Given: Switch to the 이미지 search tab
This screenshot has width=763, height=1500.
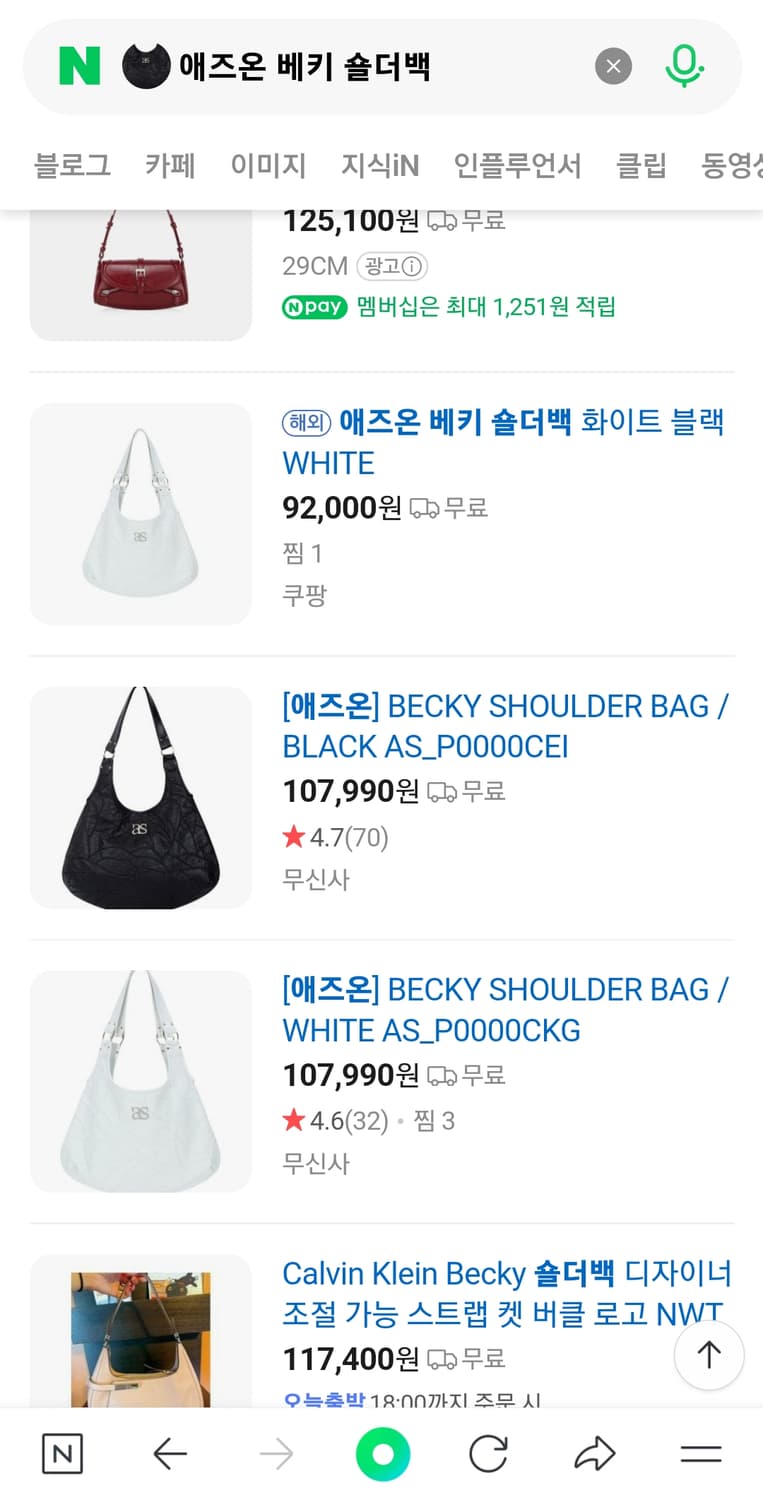Looking at the screenshot, I should pyautogui.click(x=267, y=166).
